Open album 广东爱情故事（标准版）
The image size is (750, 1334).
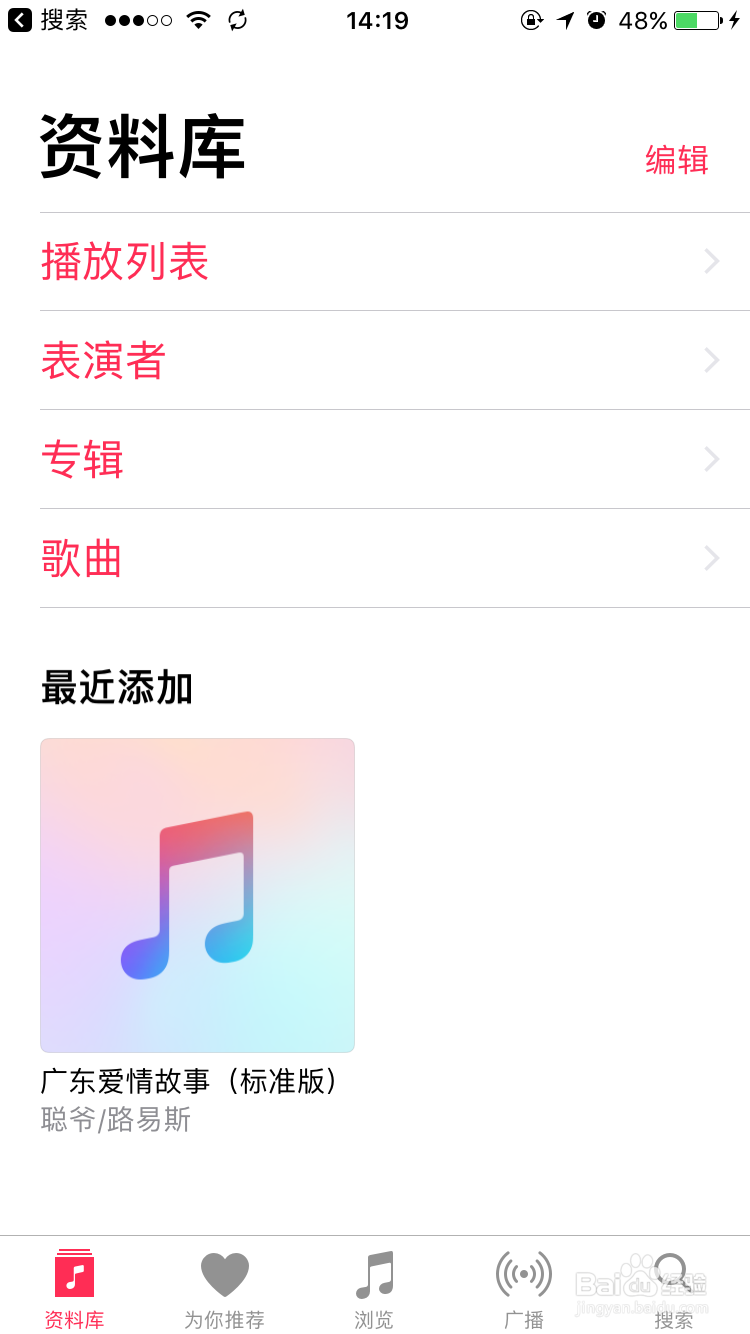[197, 894]
